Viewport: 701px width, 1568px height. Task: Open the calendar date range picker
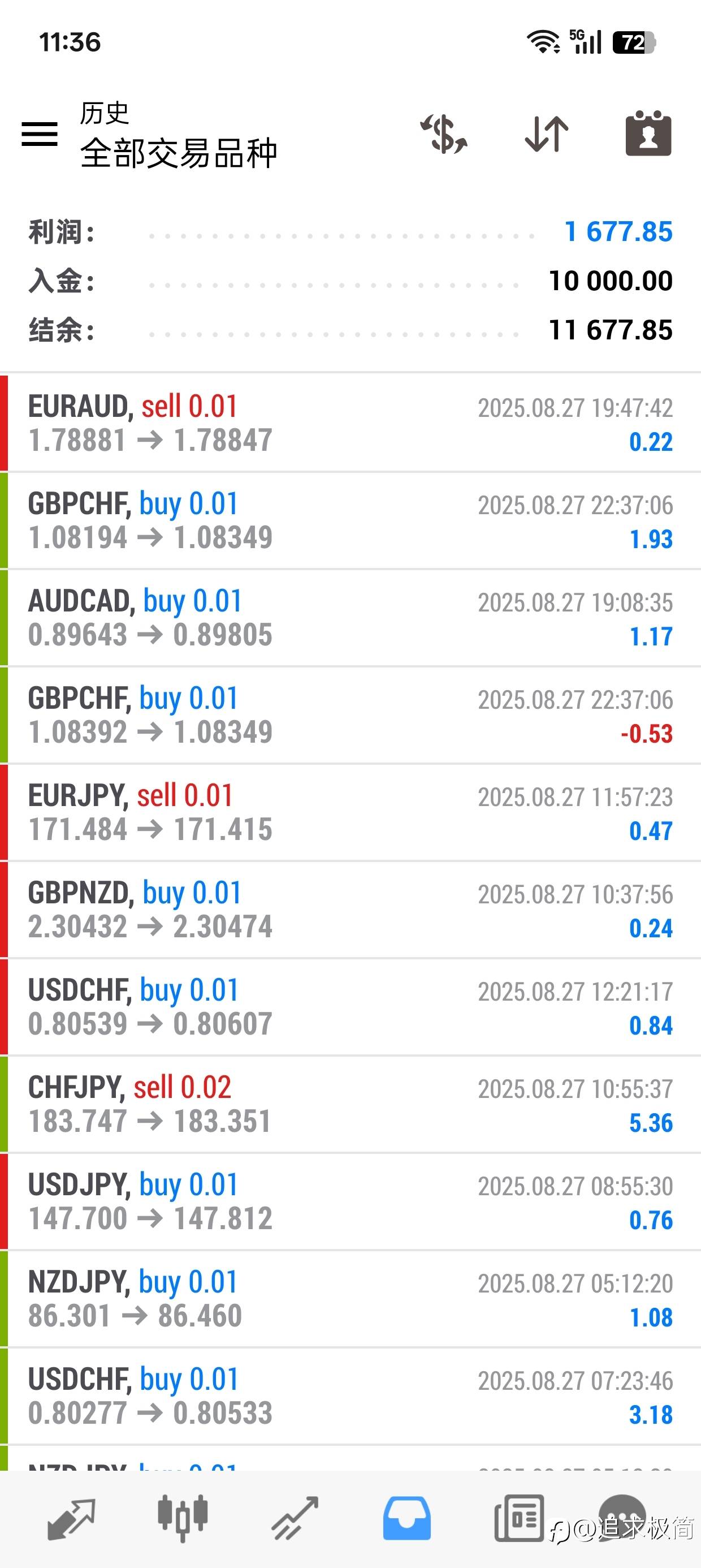[648, 133]
